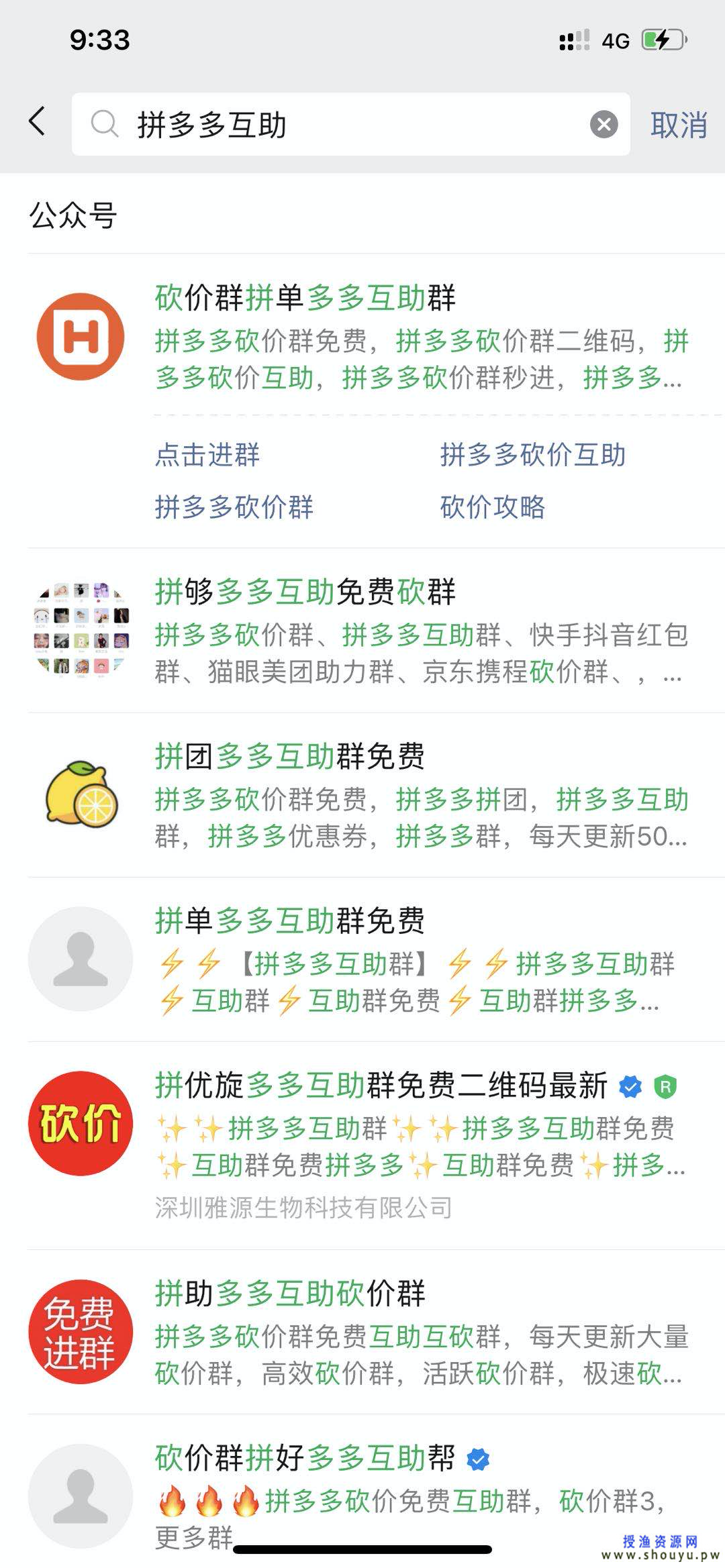
Task: Cancel the search with 取消
Action: (678, 125)
